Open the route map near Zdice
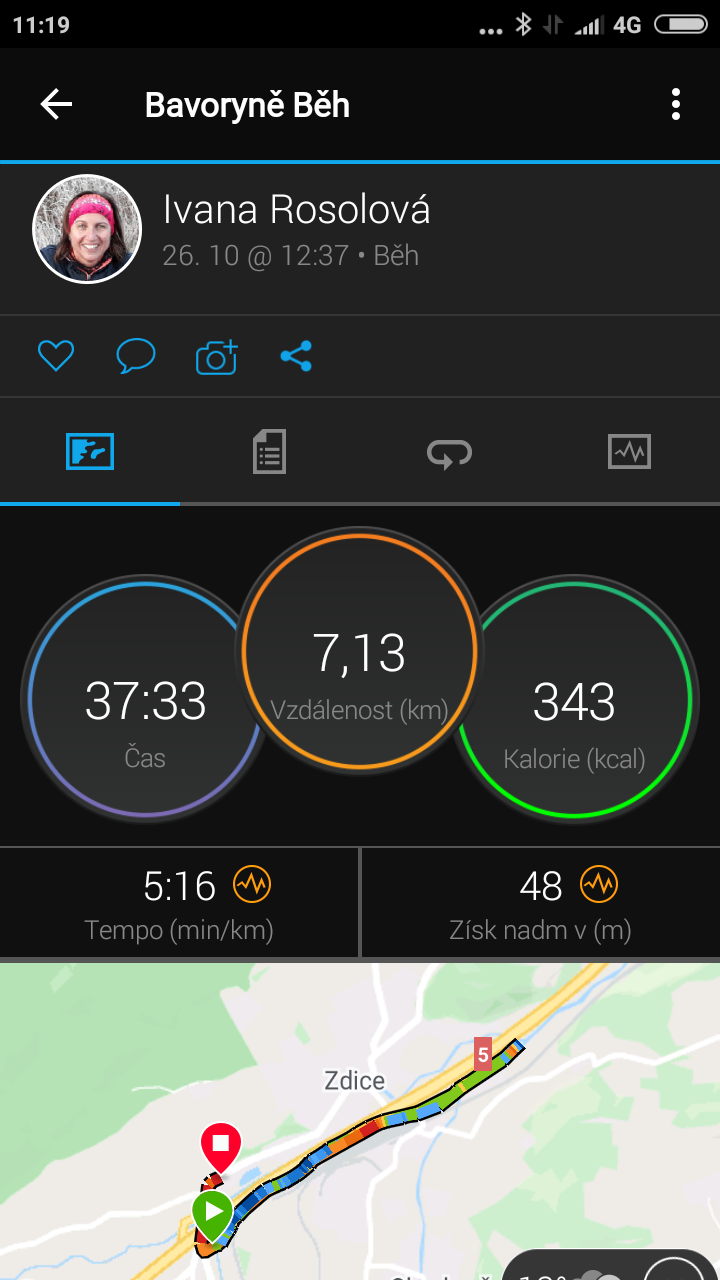This screenshot has height=1280, width=720. pos(360,1121)
